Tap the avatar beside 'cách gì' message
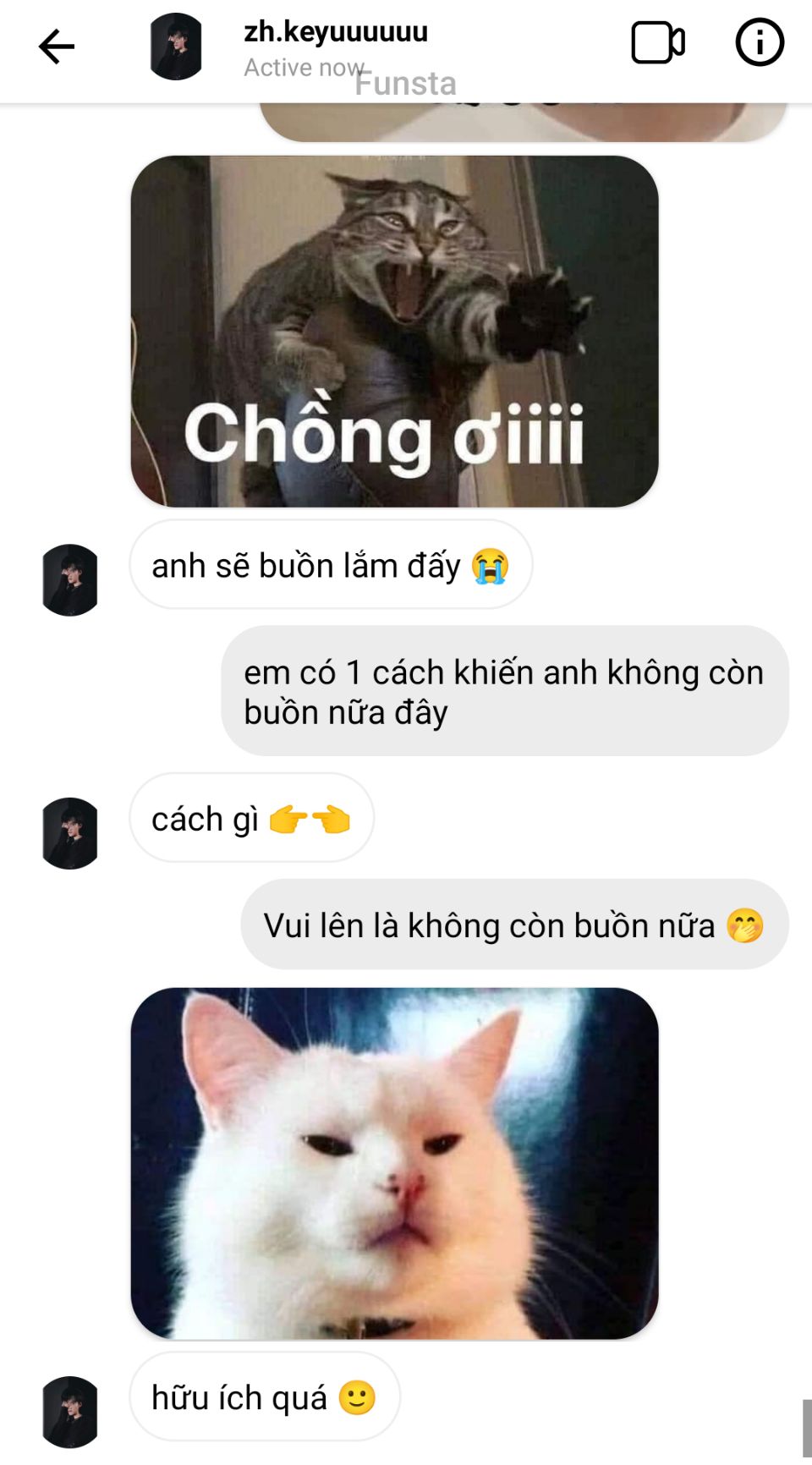812x1465 pixels. point(70,833)
